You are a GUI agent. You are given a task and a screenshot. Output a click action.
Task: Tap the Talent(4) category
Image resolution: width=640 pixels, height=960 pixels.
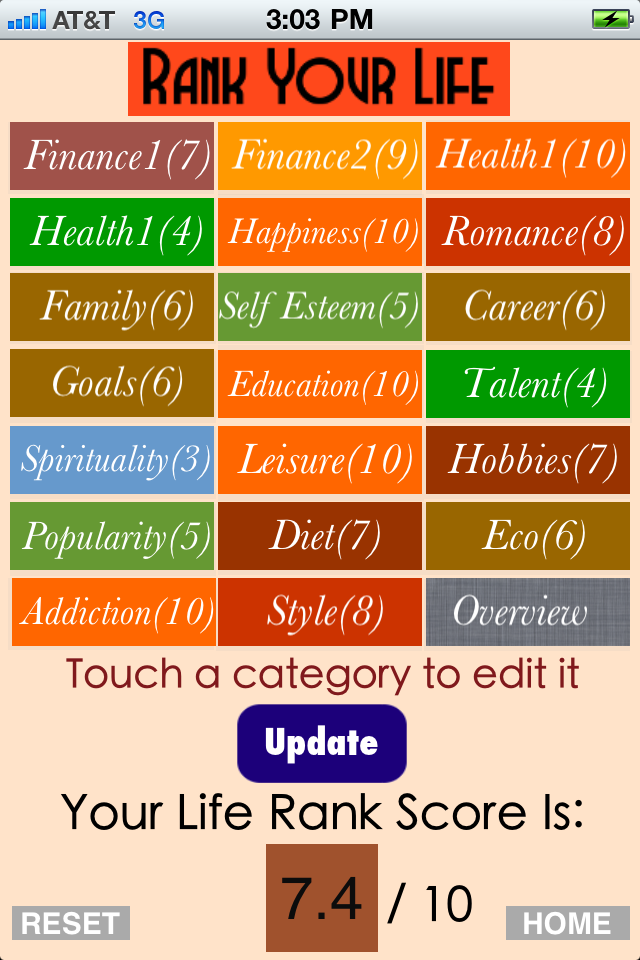click(x=528, y=384)
